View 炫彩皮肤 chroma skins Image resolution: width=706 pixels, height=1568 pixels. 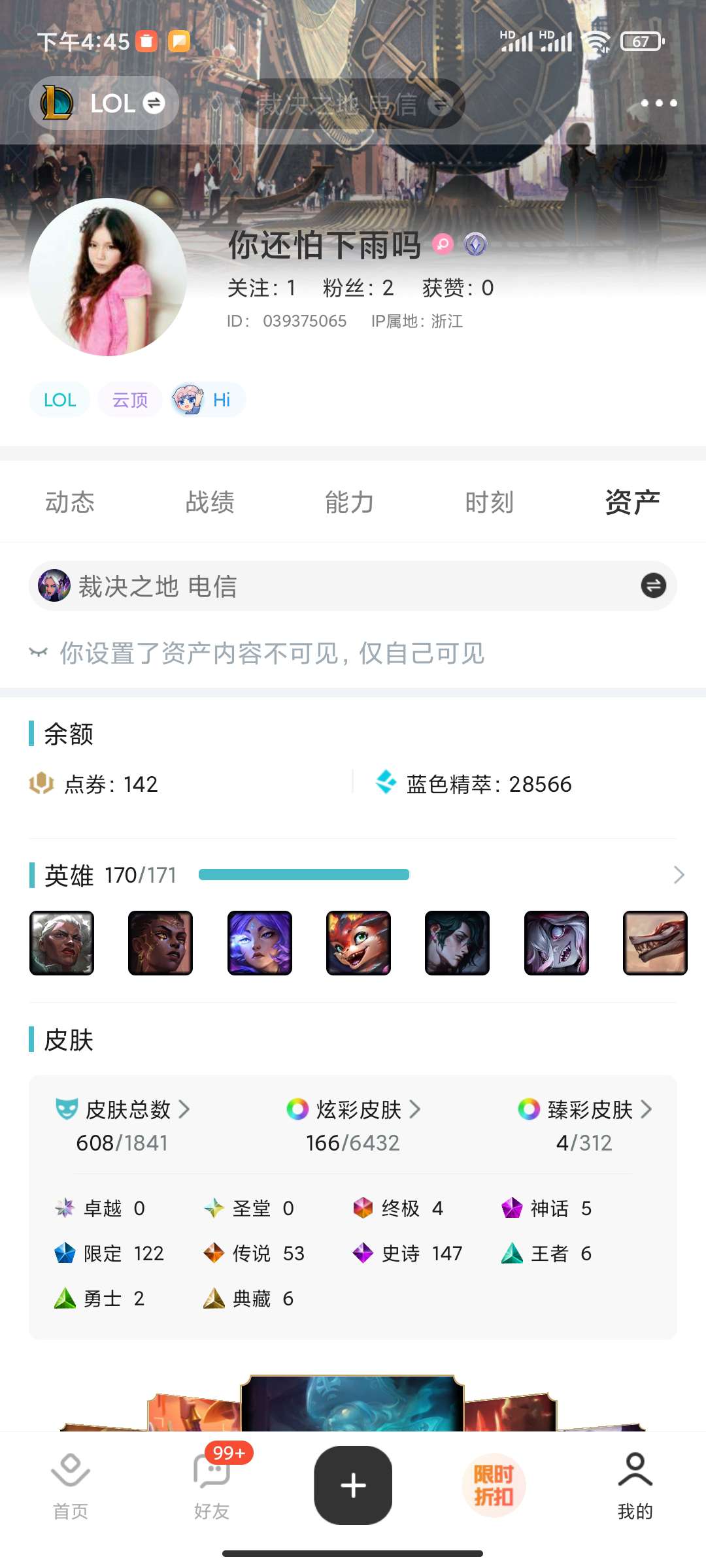pos(354,1109)
